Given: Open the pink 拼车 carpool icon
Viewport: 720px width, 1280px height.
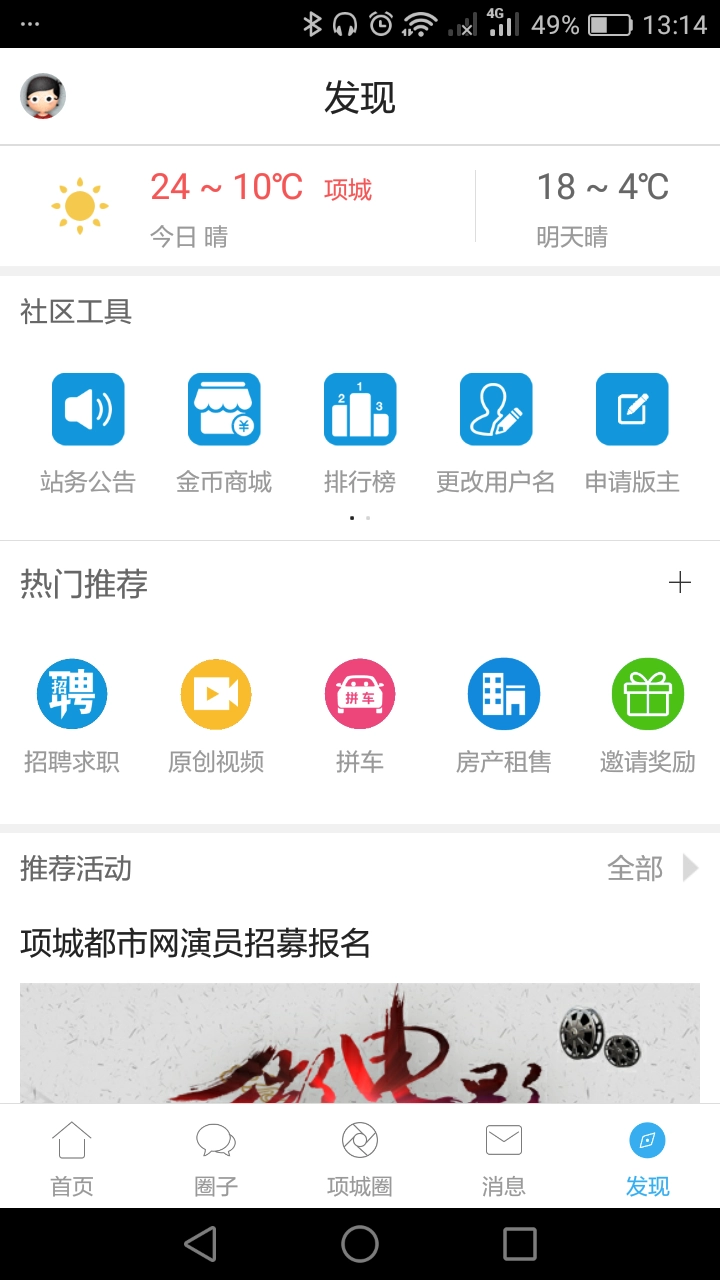Looking at the screenshot, I should [360, 693].
